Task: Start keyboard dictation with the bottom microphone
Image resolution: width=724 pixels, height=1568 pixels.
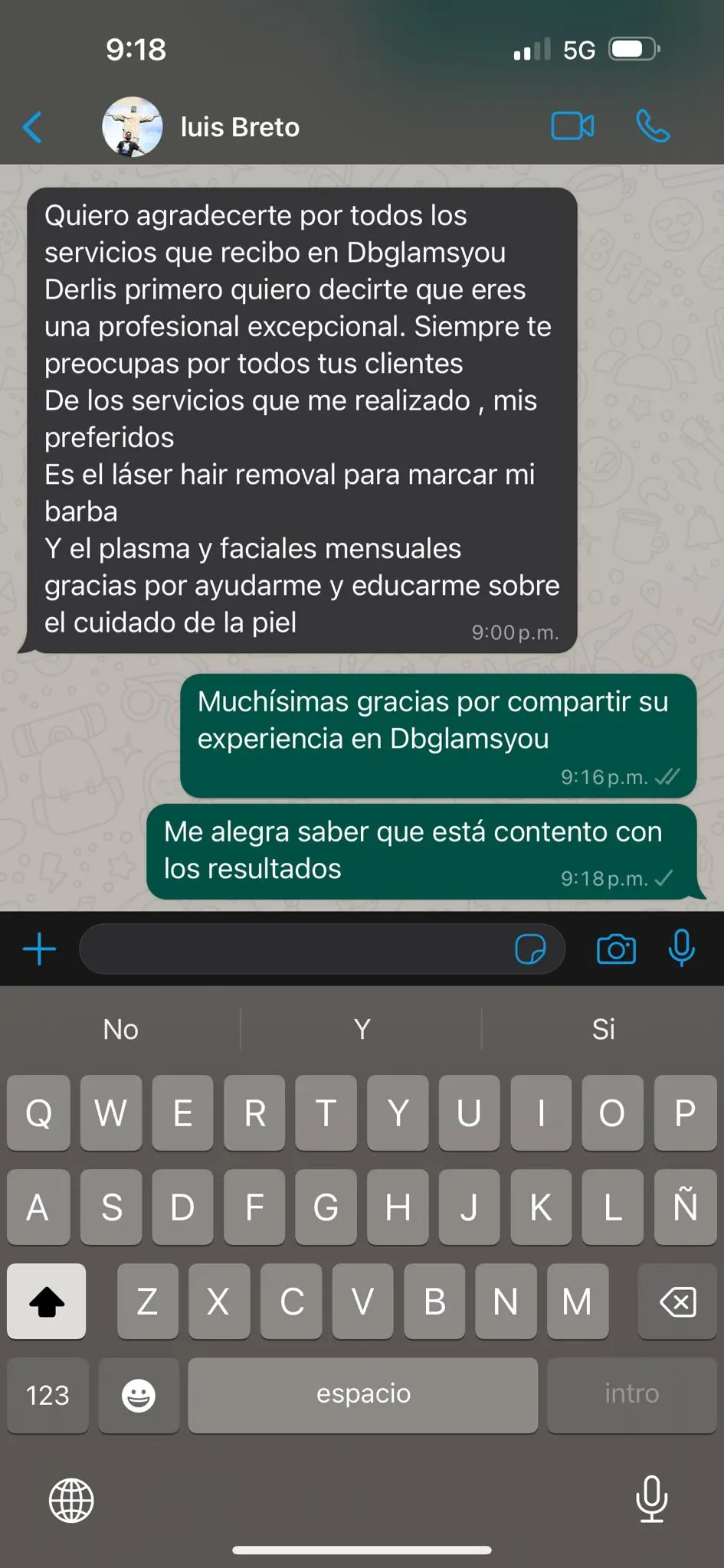Action: (651, 1499)
